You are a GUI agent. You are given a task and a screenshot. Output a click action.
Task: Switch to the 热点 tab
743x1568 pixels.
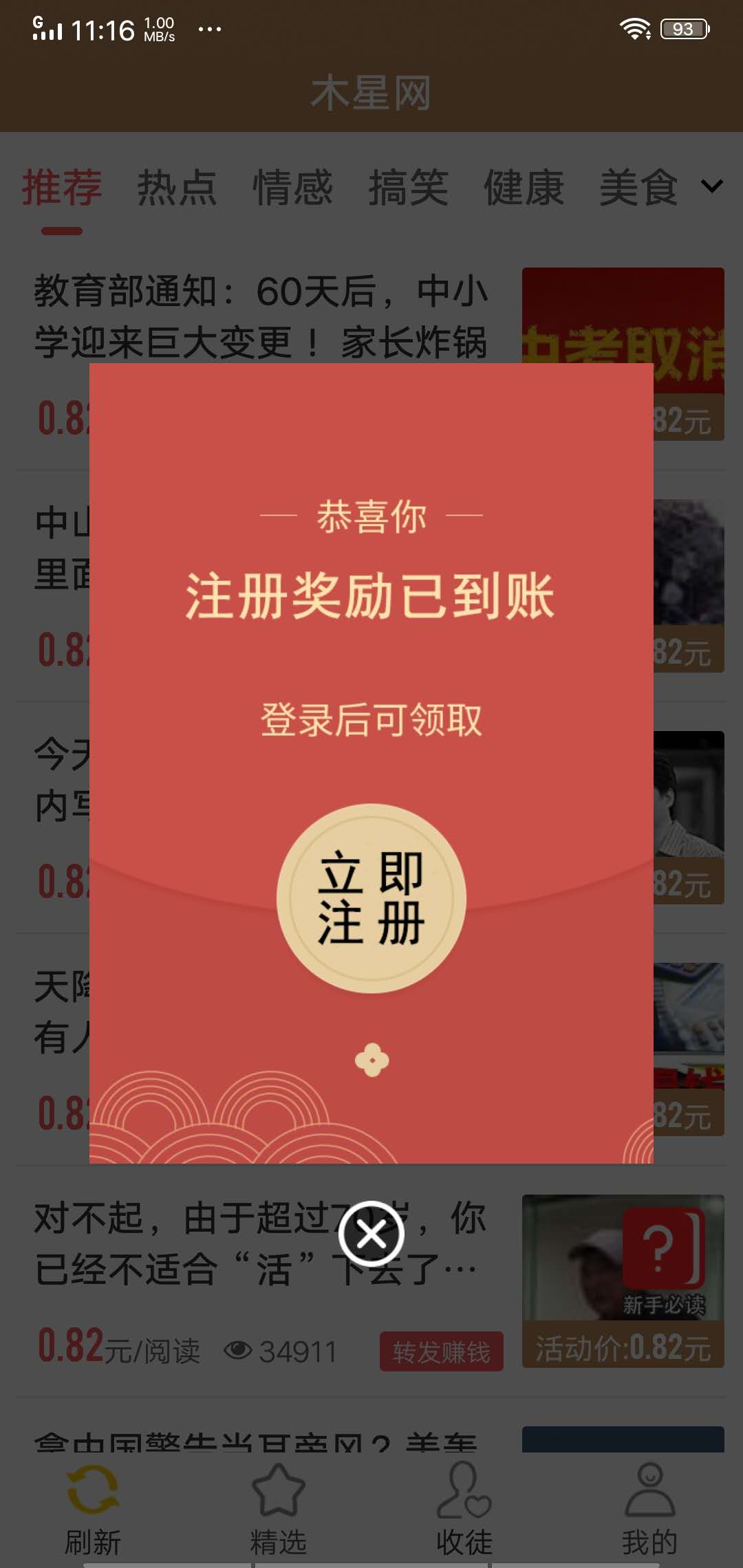pyautogui.click(x=177, y=187)
